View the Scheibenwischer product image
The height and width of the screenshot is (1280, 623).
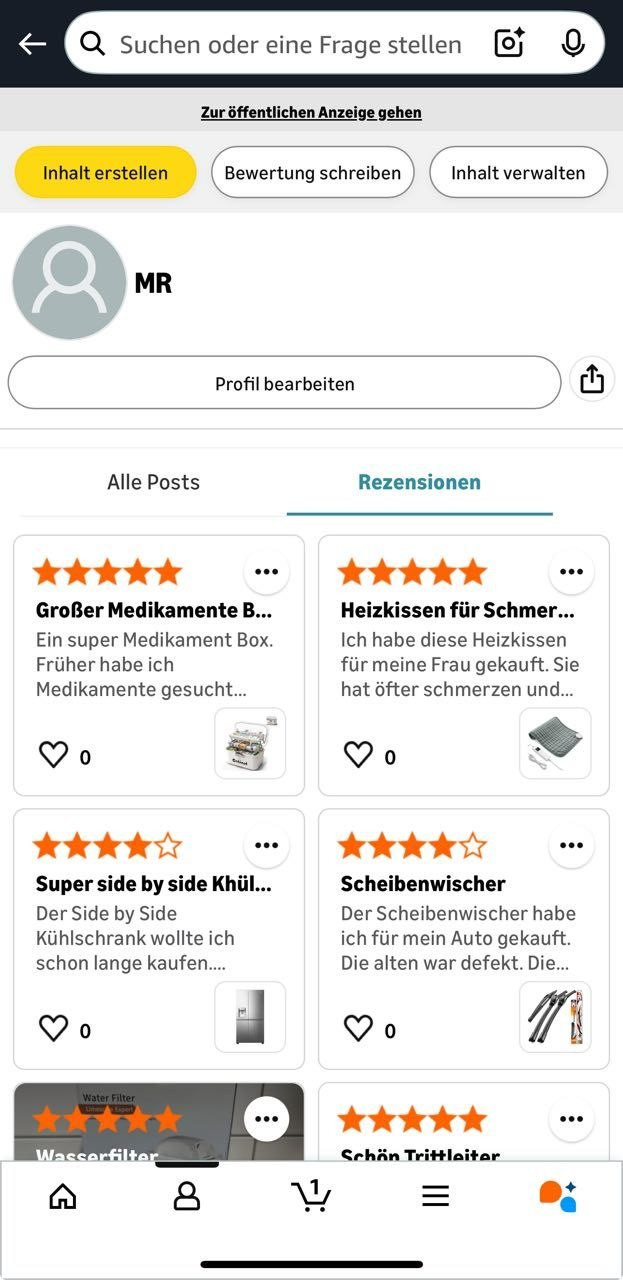(555, 1017)
